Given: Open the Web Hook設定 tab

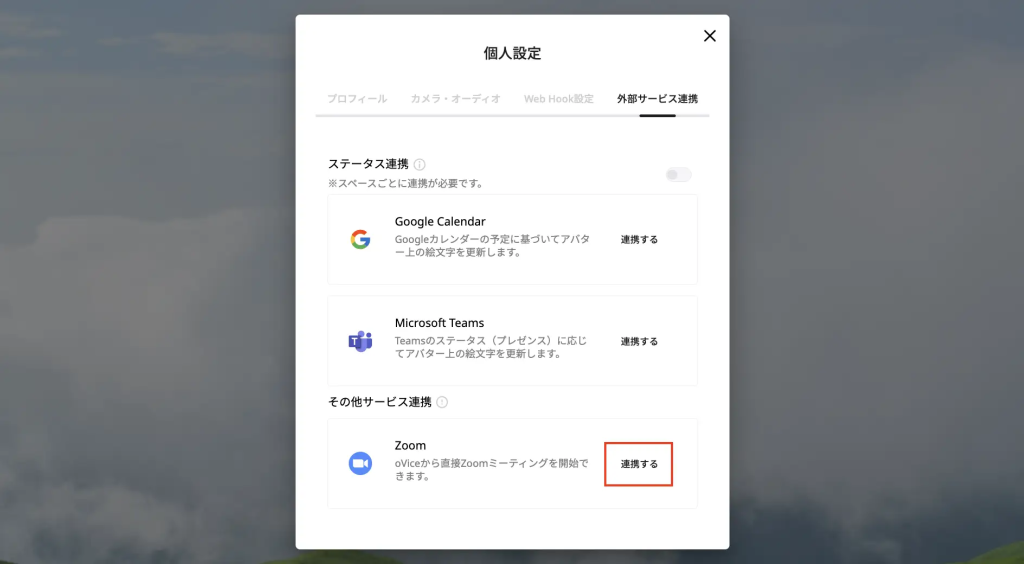Looking at the screenshot, I should coord(558,99).
